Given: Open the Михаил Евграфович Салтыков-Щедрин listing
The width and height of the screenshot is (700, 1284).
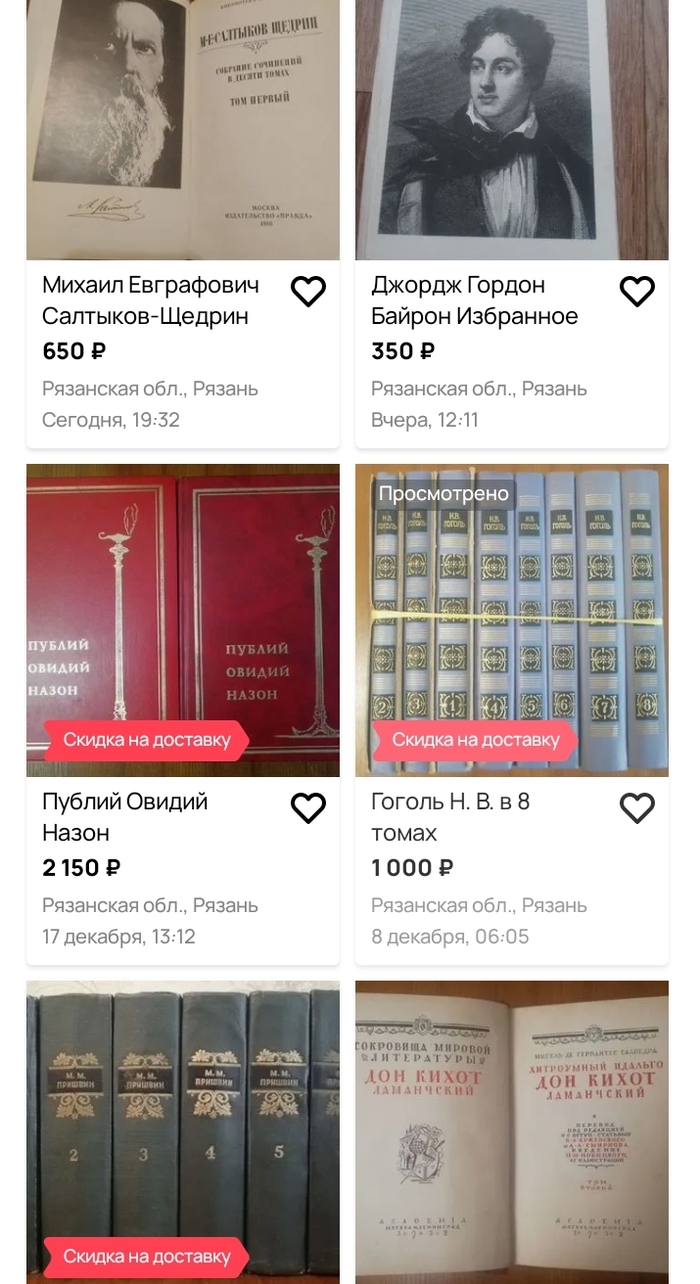Looking at the screenshot, I should (x=150, y=300).
